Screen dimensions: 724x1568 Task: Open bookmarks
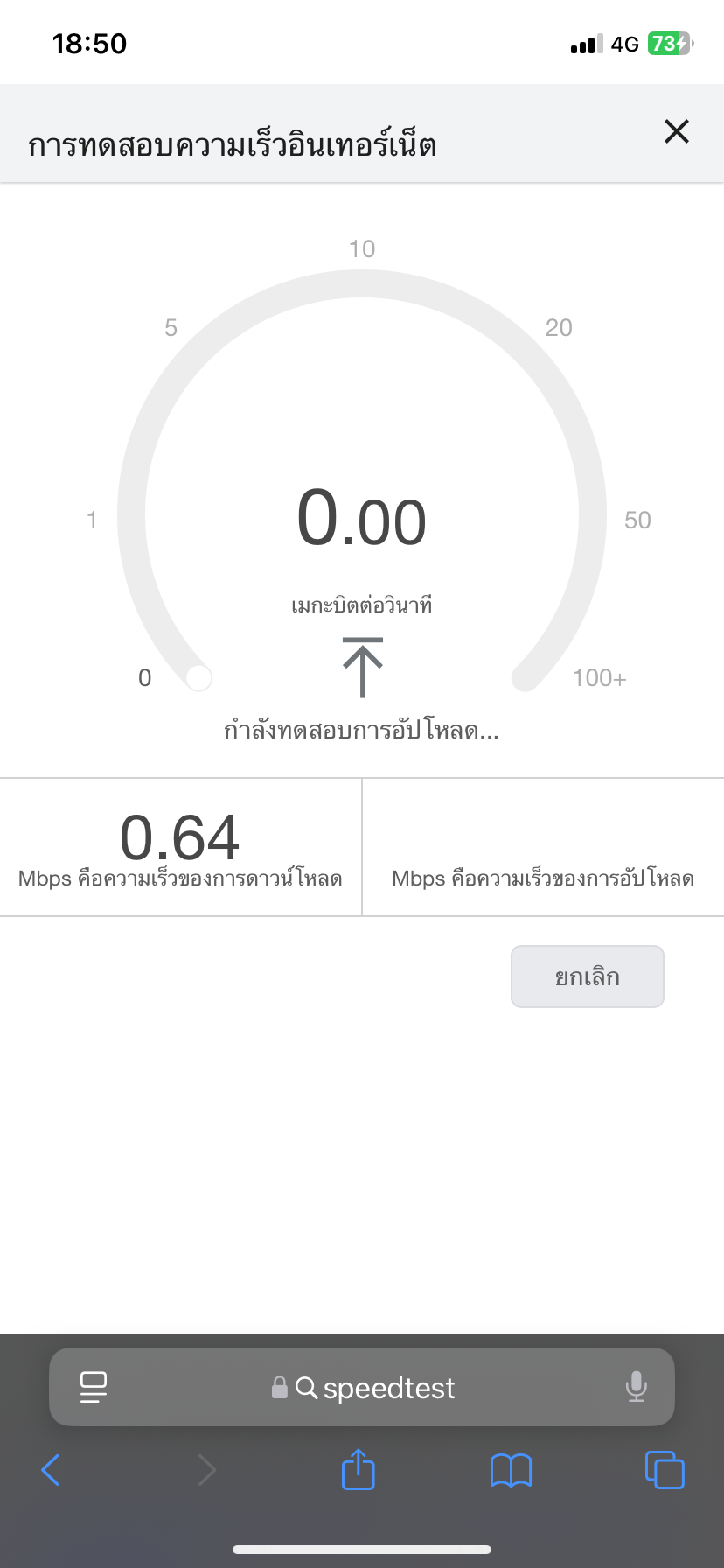click(x=512, y=1471)
